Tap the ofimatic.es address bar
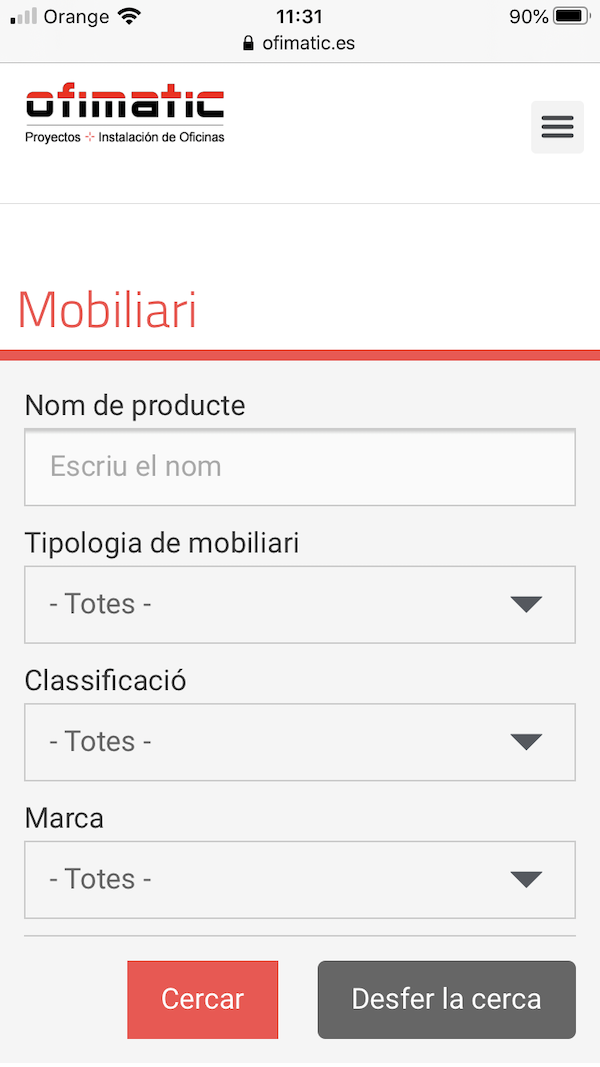 click(x=299, y=43)
